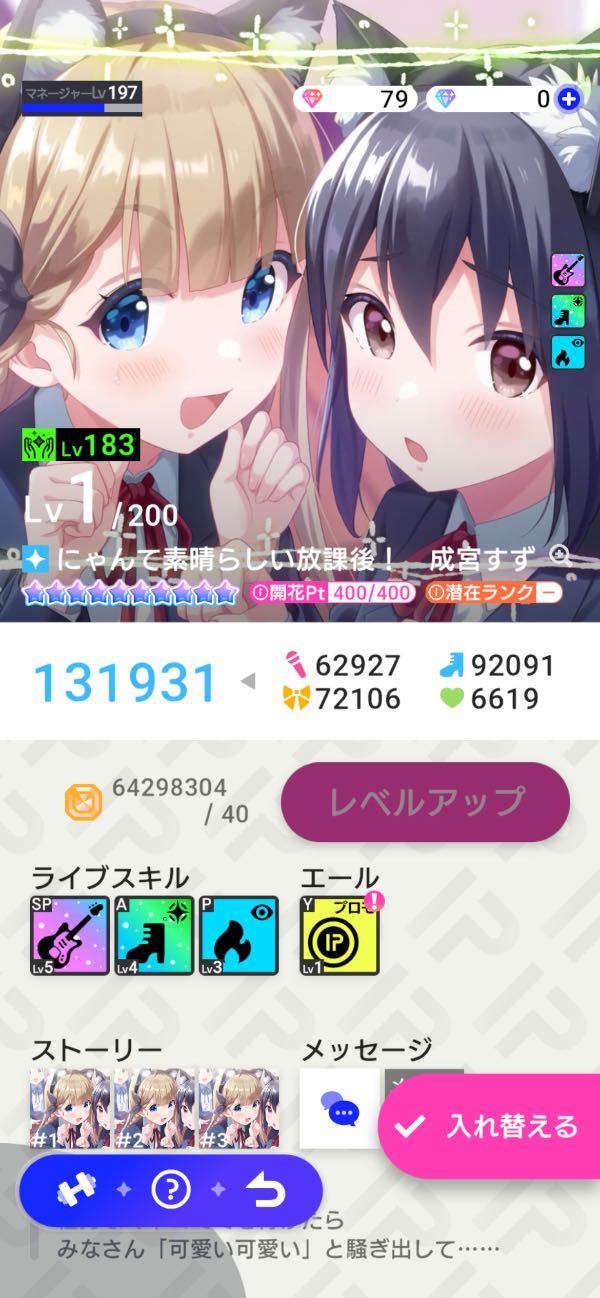Tap the レベルアップ button

425,801
